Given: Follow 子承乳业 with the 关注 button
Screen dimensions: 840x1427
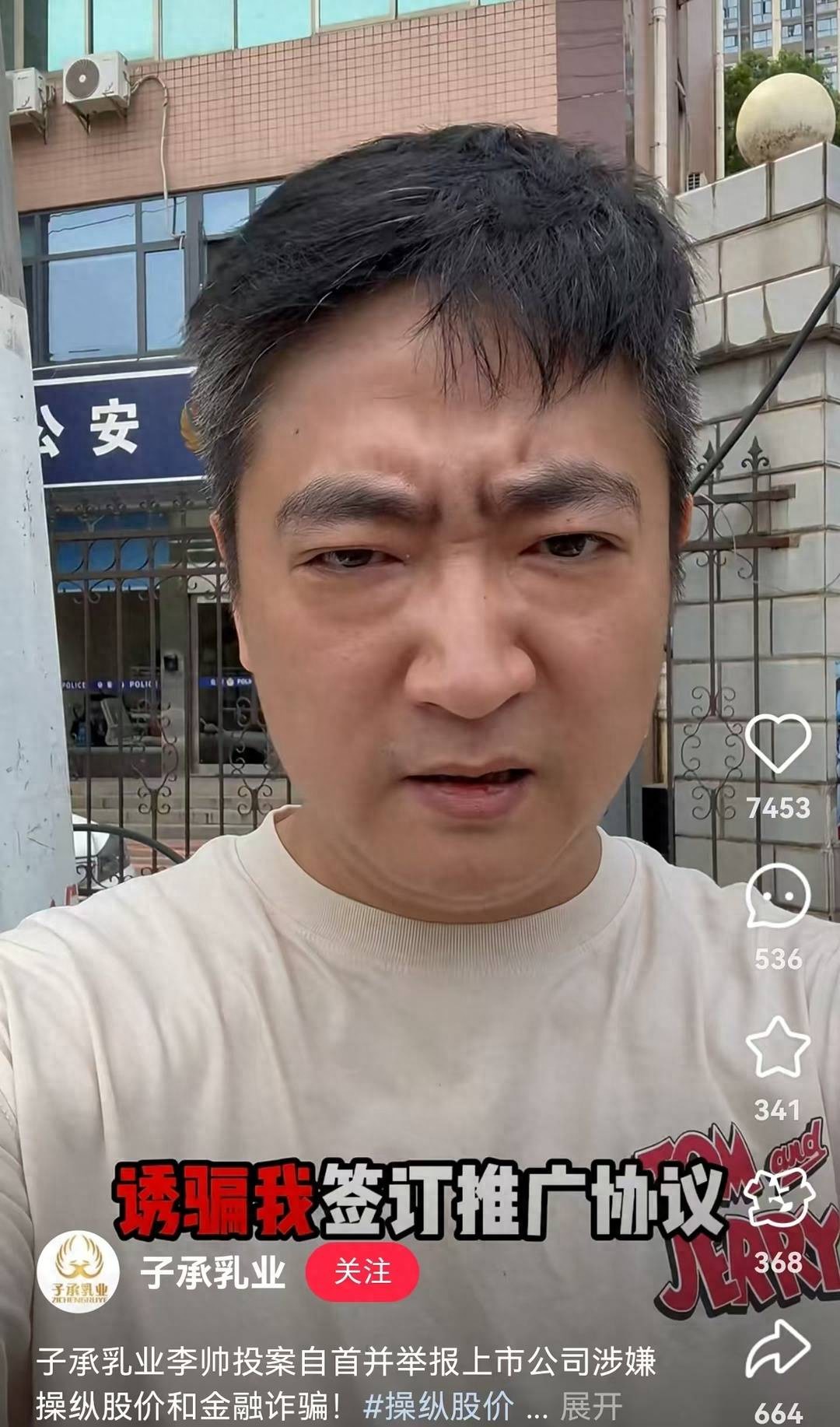Looking at the screenshot, I should tap(362, 1272).
